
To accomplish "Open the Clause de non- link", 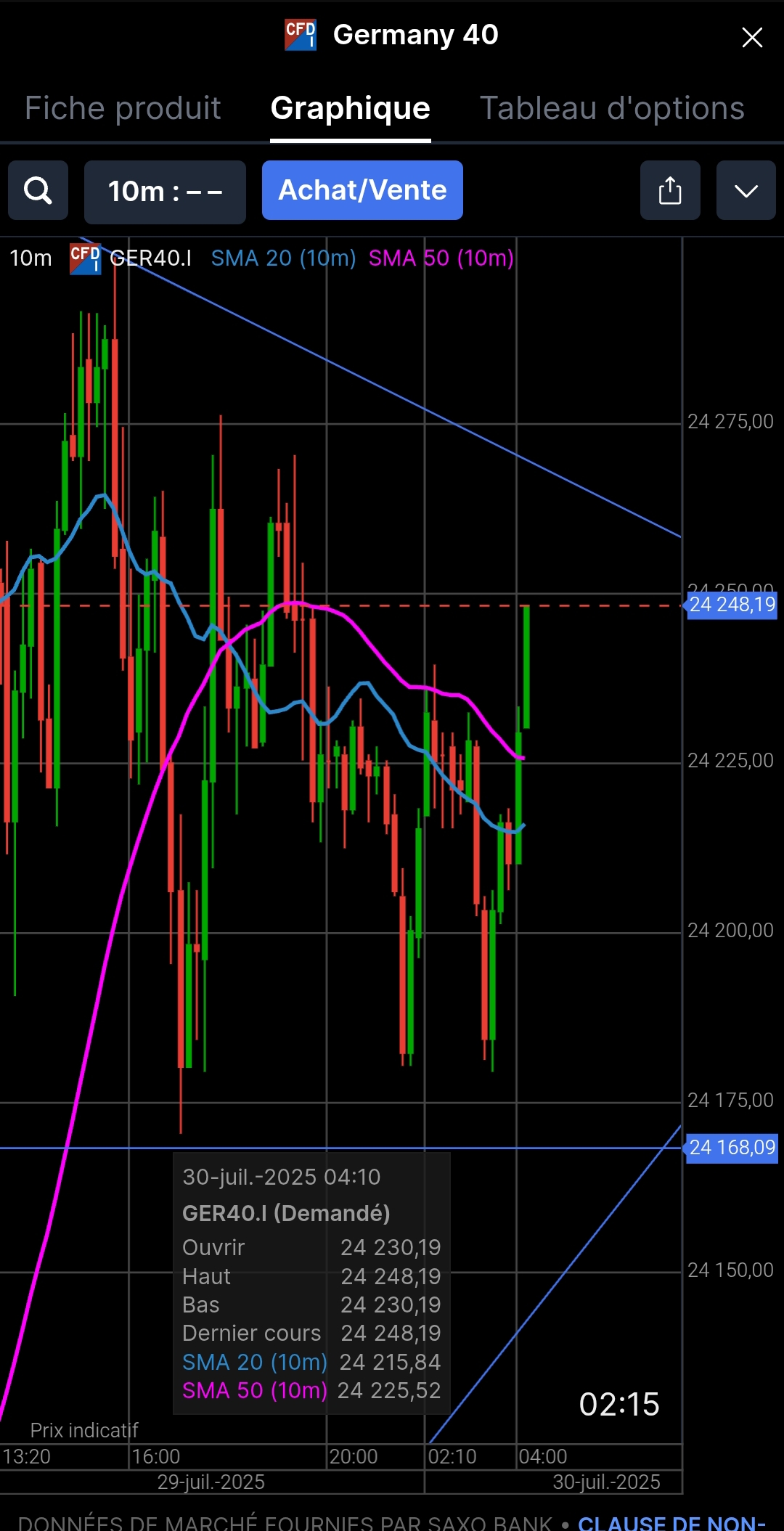I will pyautogui.click(x=671, y=1521).
